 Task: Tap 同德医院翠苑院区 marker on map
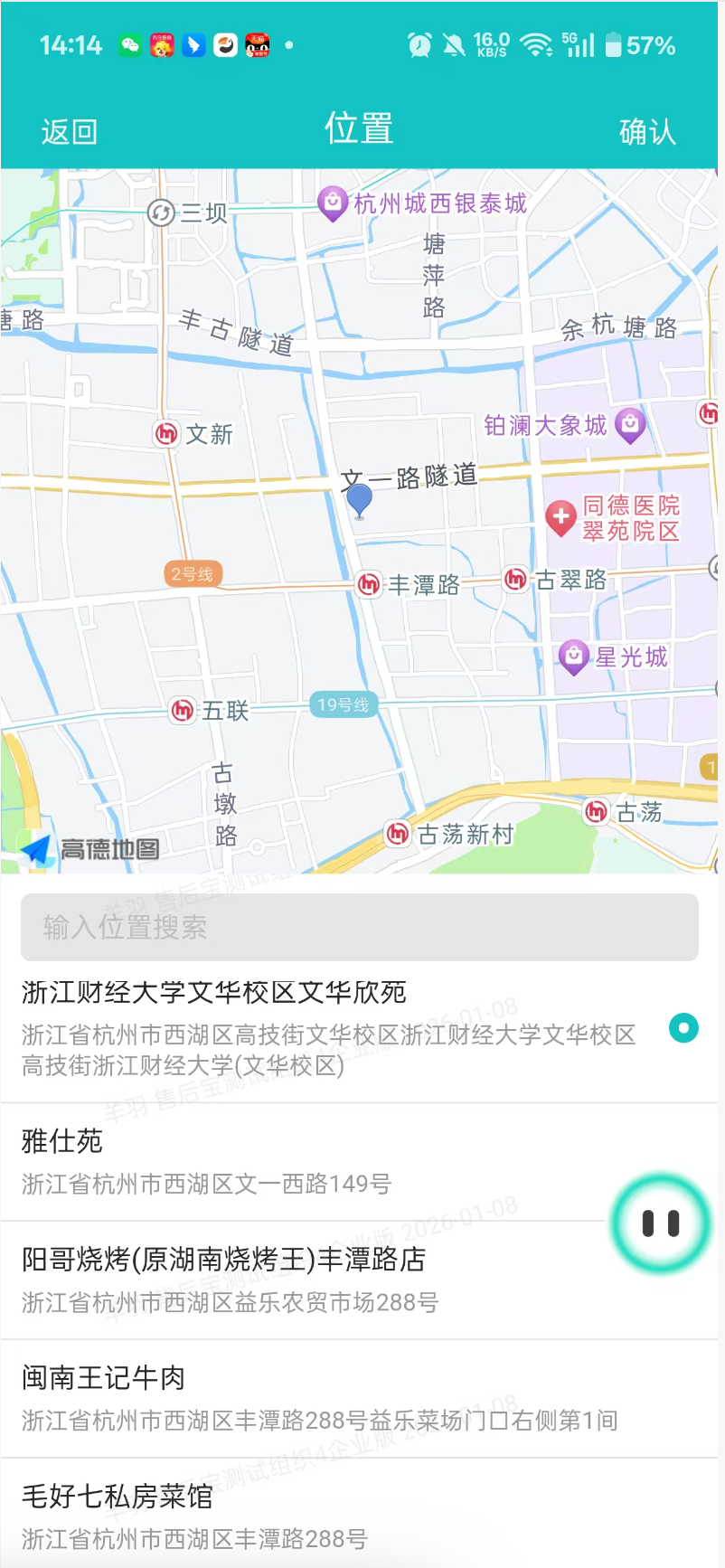pyautogui.click(x=560, y=518)
